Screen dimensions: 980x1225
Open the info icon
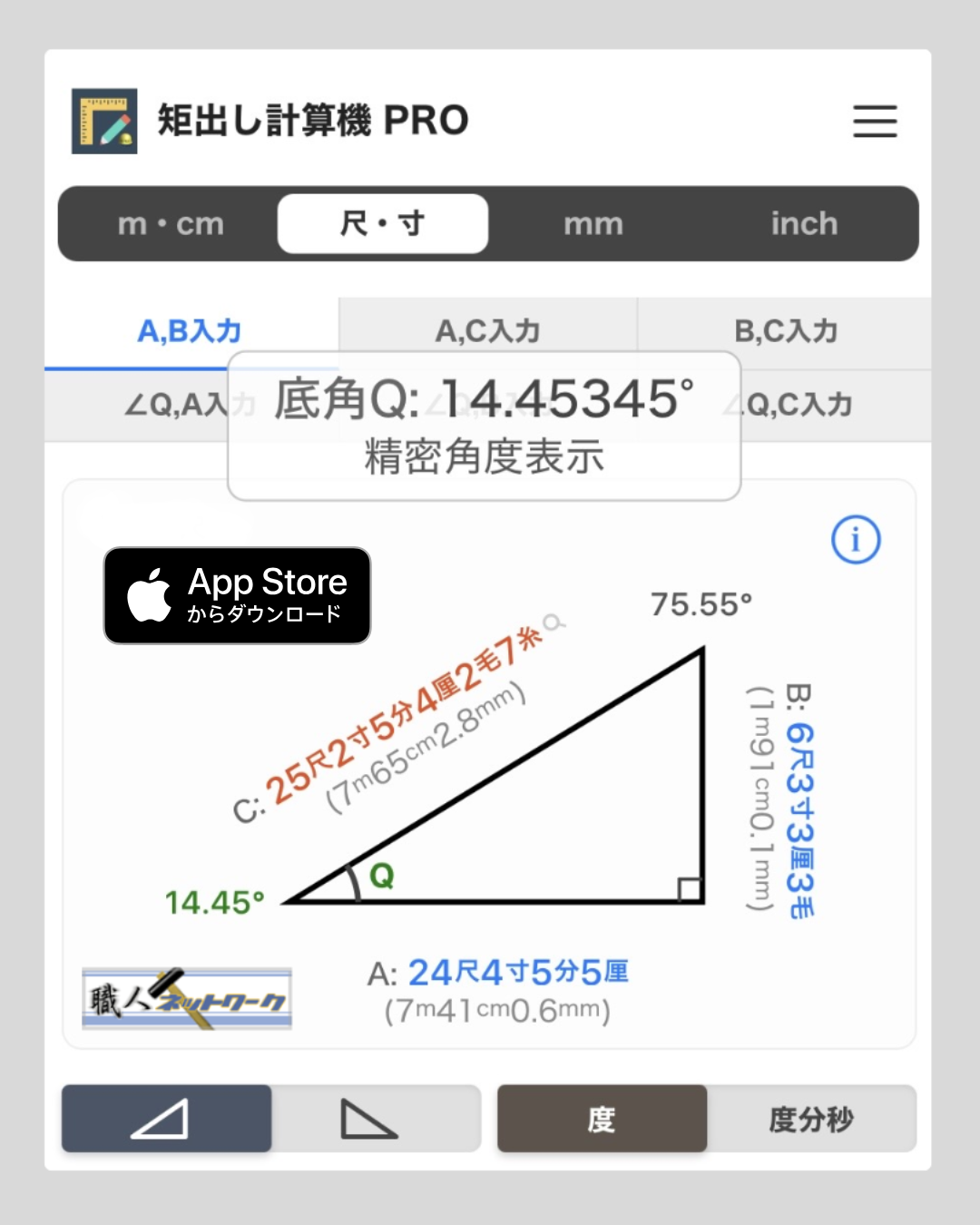(855, 540)
